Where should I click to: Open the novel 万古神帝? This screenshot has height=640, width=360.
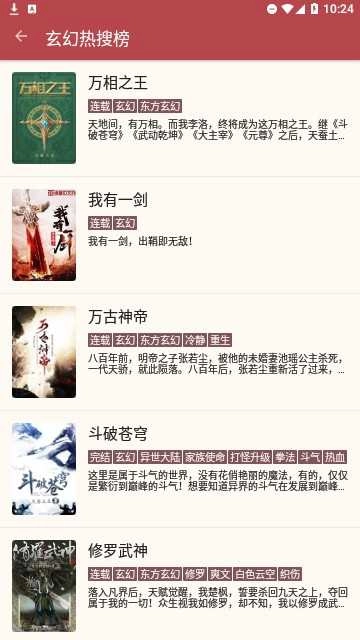pos(180,352)
